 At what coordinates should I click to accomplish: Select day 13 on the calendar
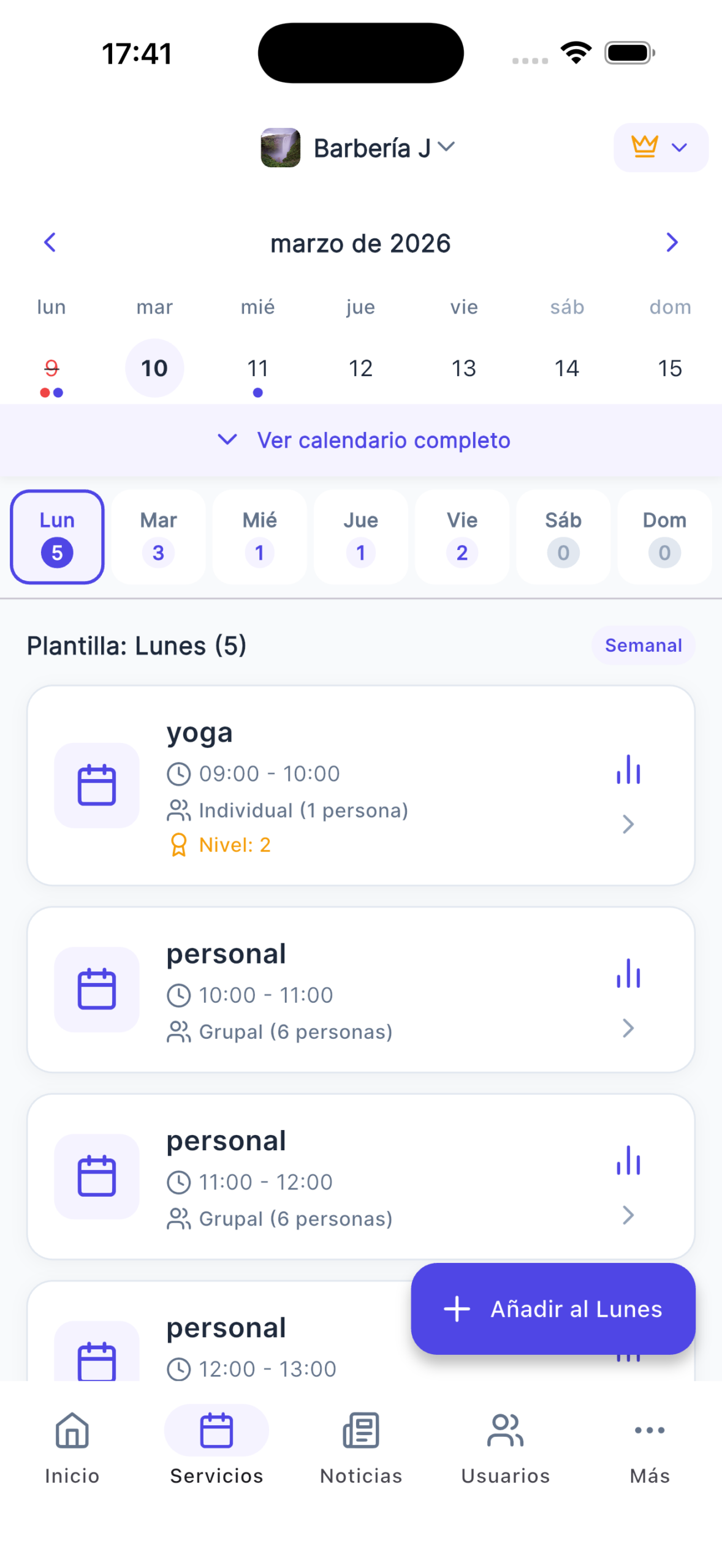point(464,367)
